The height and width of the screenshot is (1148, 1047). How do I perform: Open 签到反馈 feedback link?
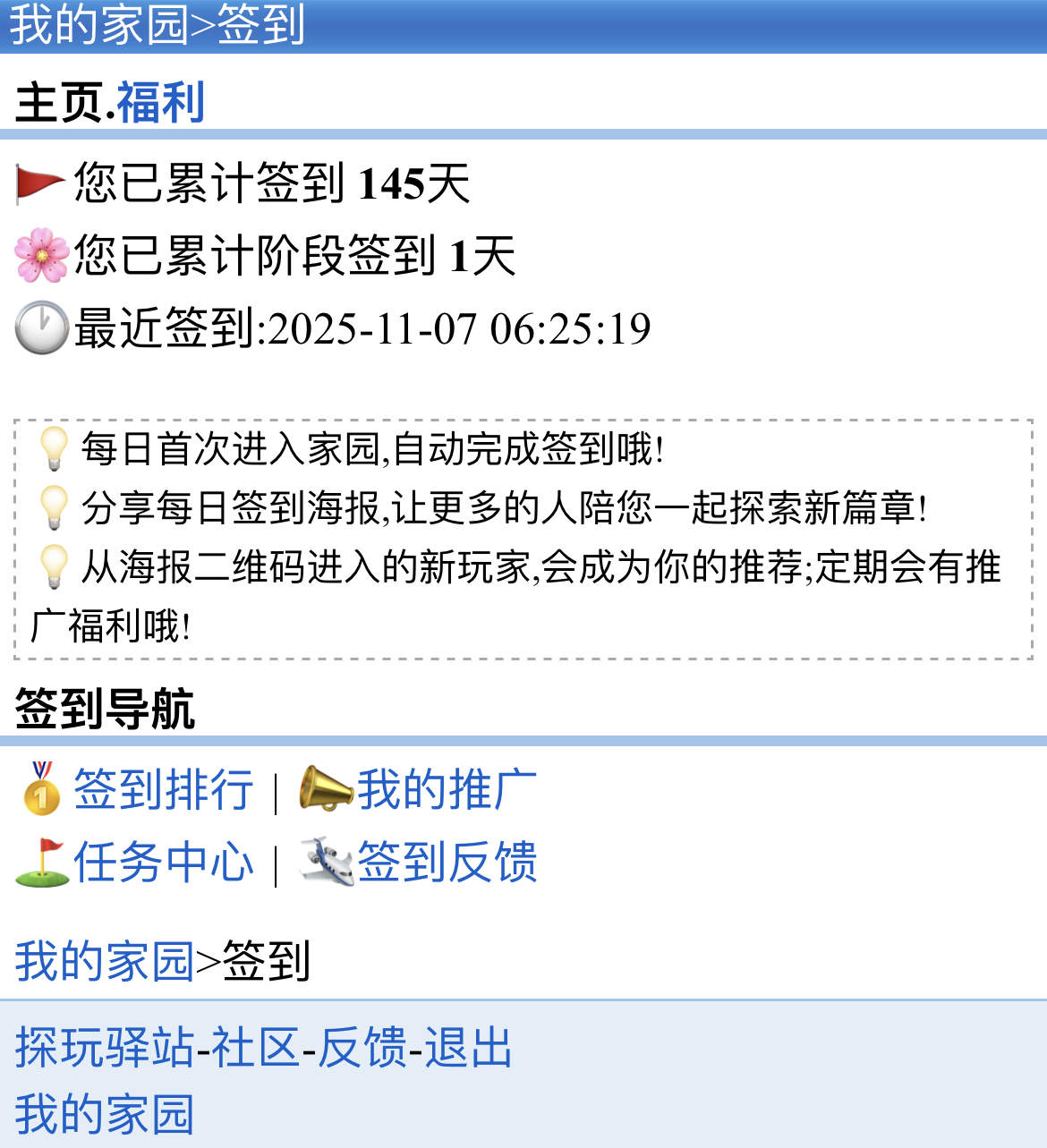[x=447, y=863]
